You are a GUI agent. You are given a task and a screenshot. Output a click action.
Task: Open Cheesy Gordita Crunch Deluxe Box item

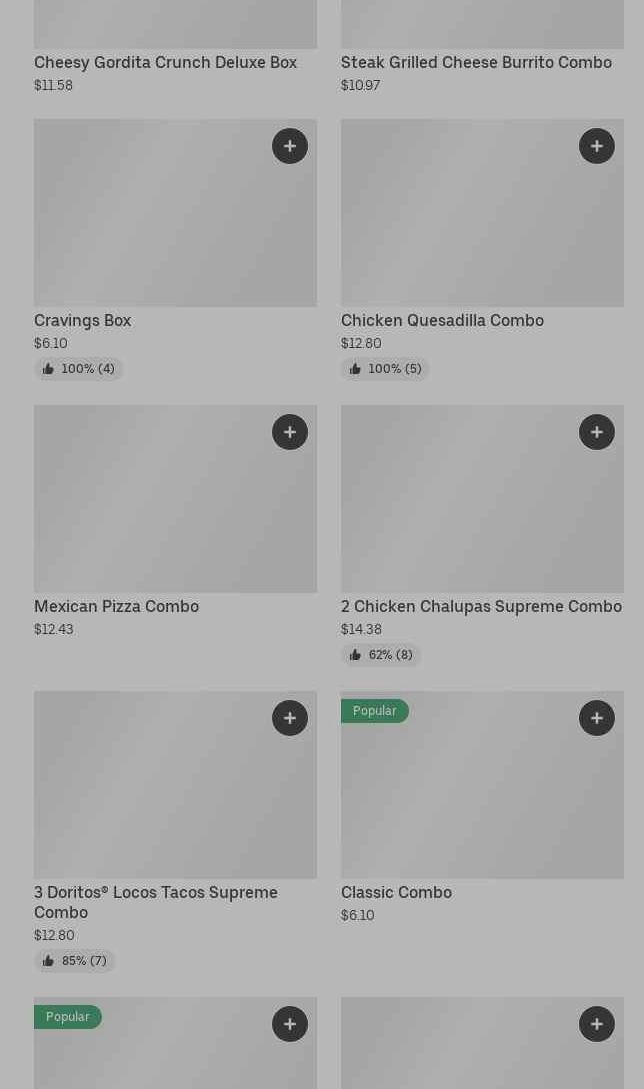[165, 62]
